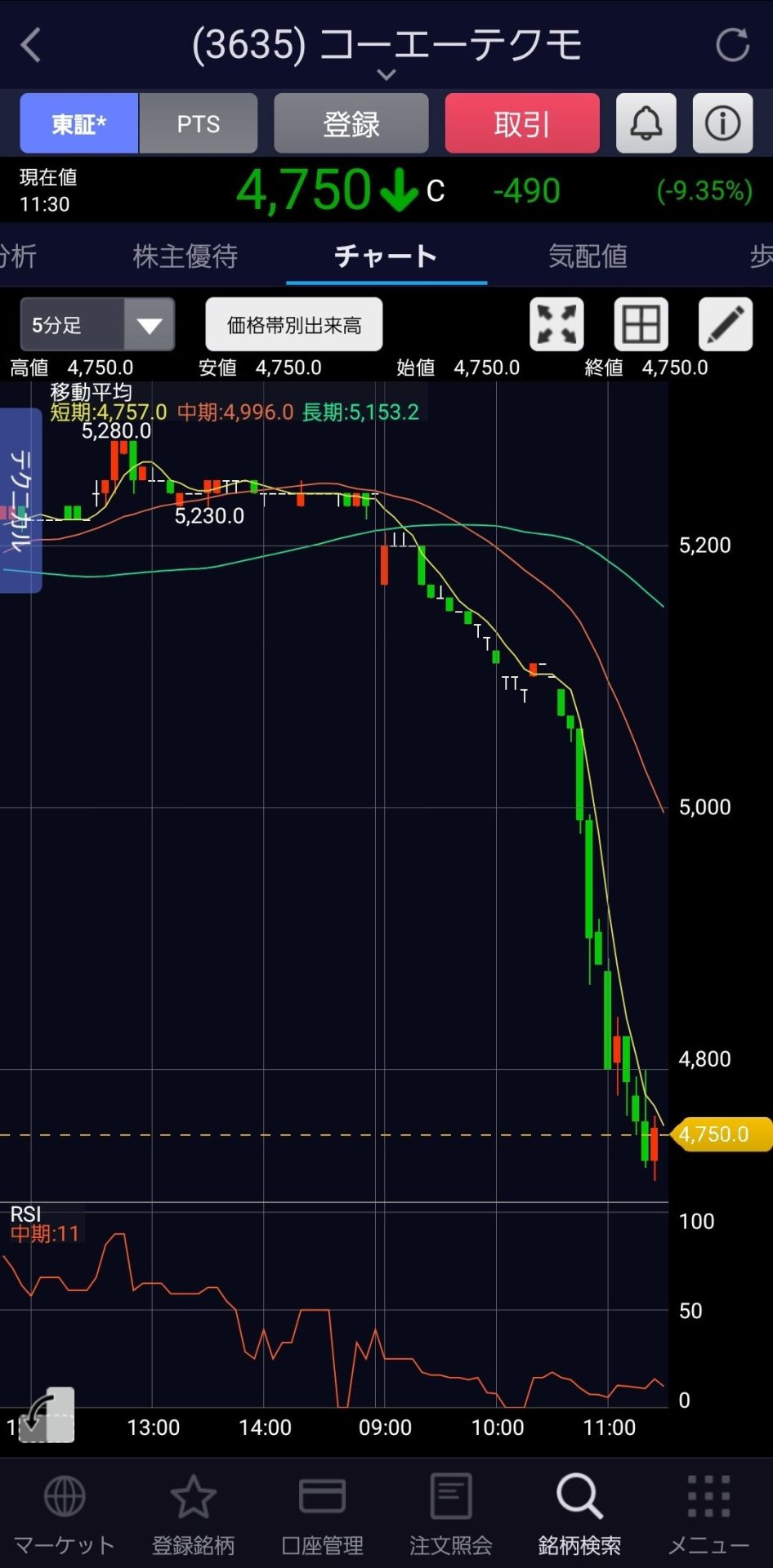Screen dimensions: 773x1568
Task: Tap the 登録 button to register stock
Action: 351,124
